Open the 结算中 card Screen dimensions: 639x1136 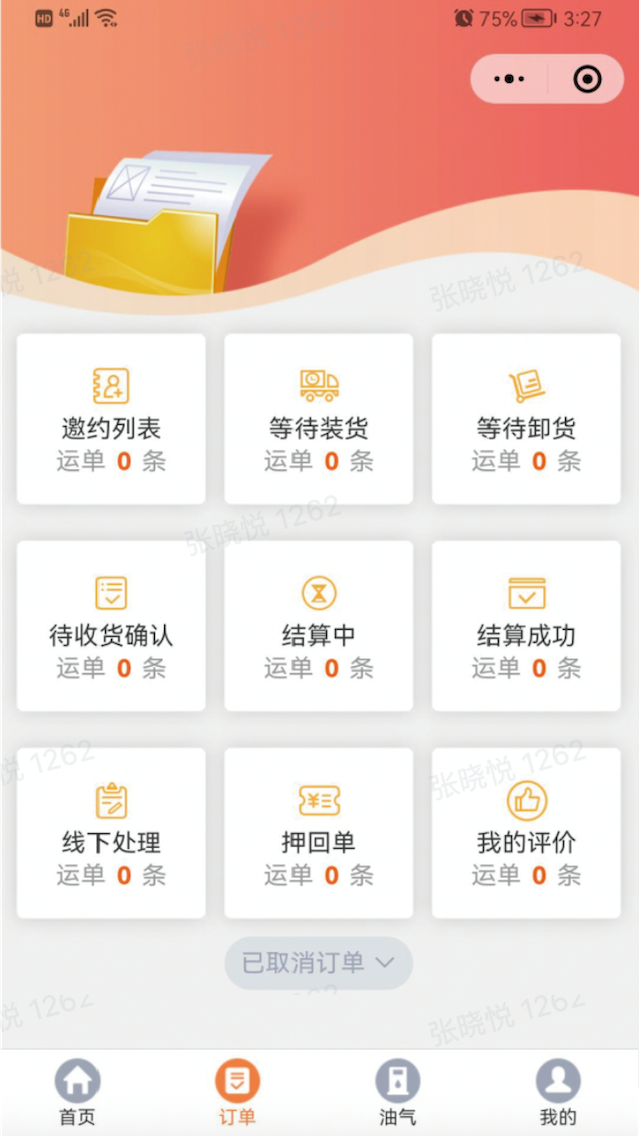319,625
